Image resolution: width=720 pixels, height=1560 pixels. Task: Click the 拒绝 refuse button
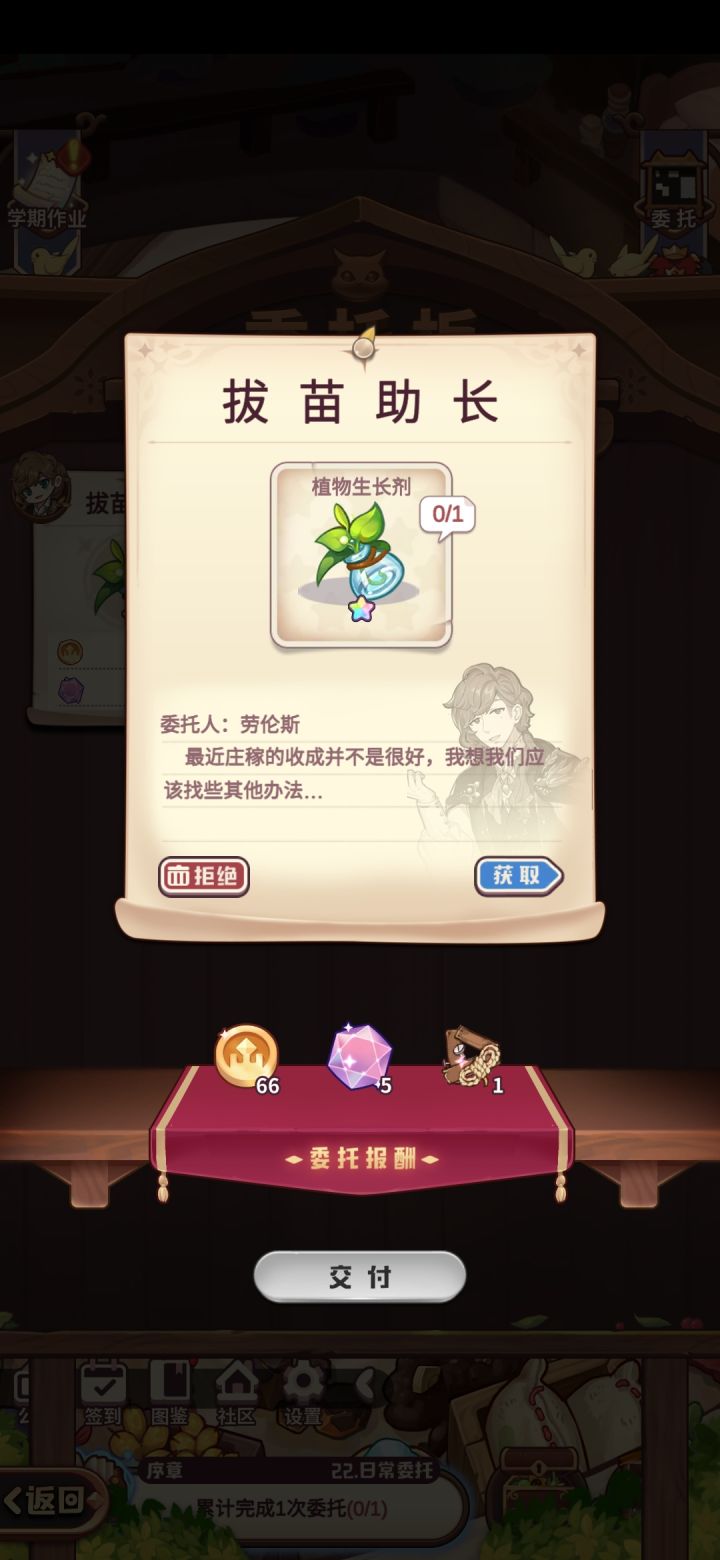pyautogui.click(x=203, y=874)
